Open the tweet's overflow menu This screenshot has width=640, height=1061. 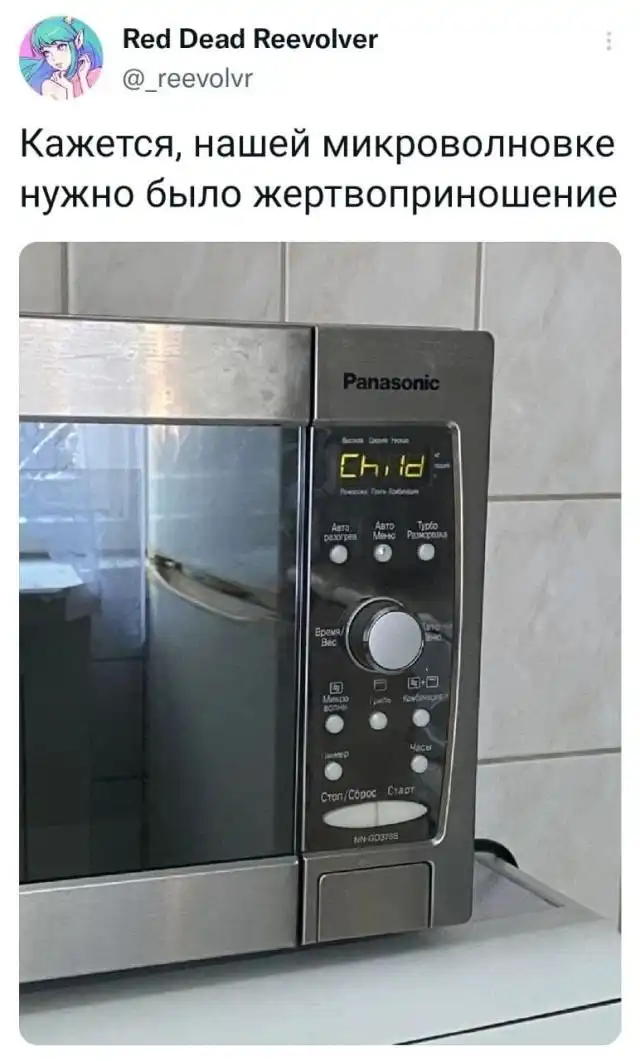click(610, 42)
